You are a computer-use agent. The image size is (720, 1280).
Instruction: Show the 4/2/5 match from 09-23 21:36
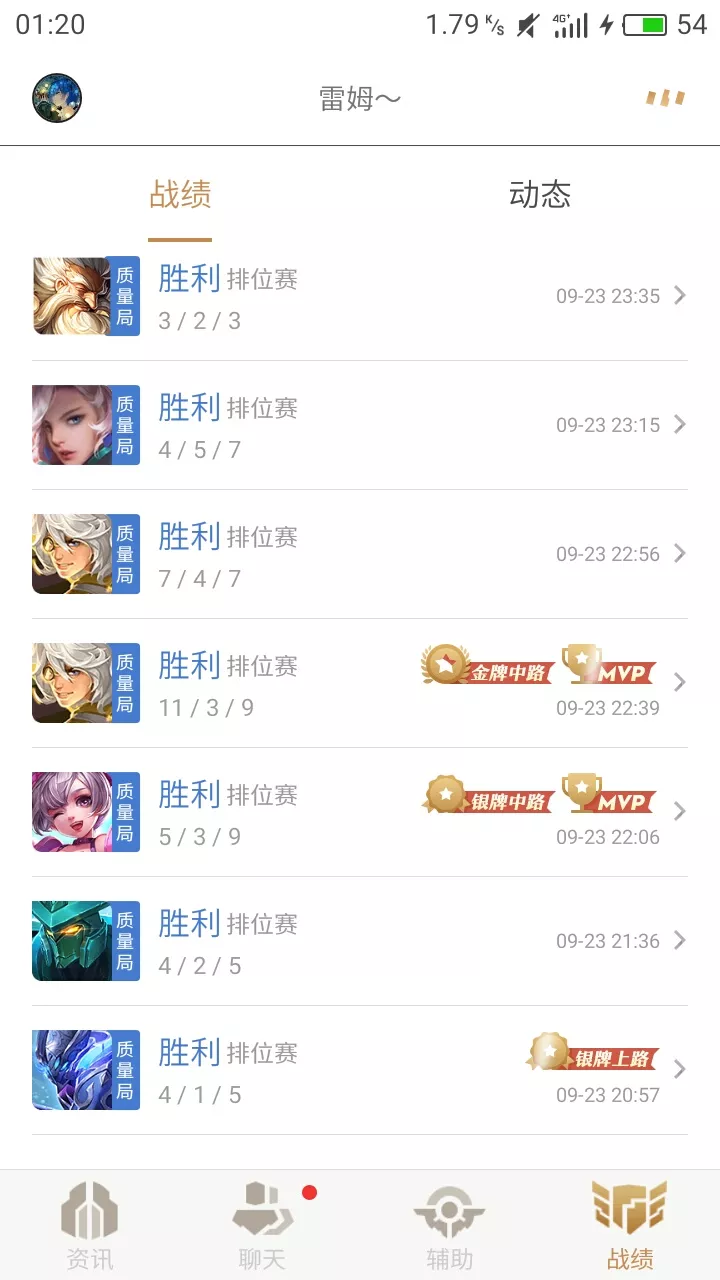[x=360, y=941]
